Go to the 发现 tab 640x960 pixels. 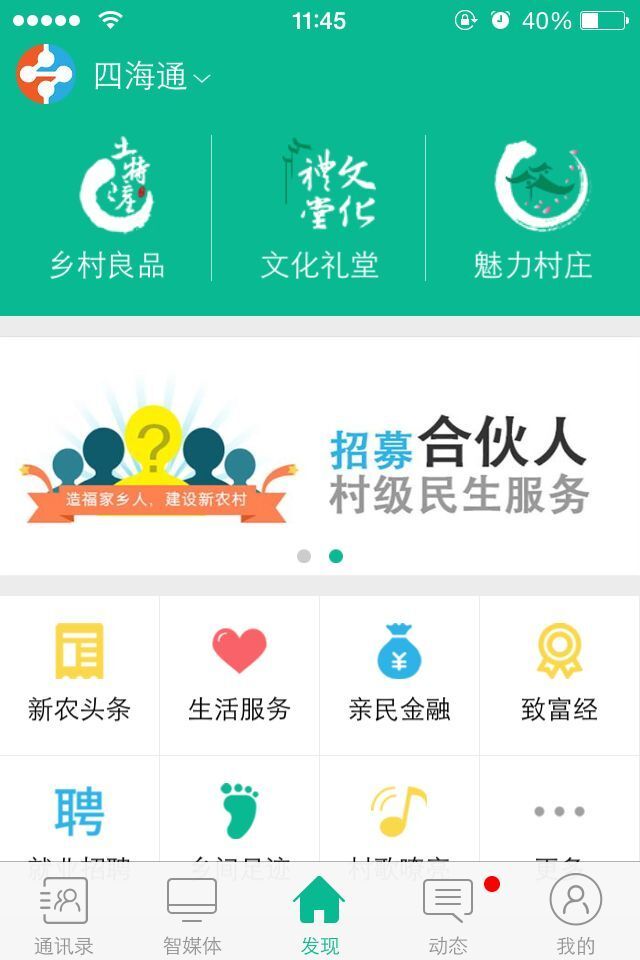pos(320,914)
